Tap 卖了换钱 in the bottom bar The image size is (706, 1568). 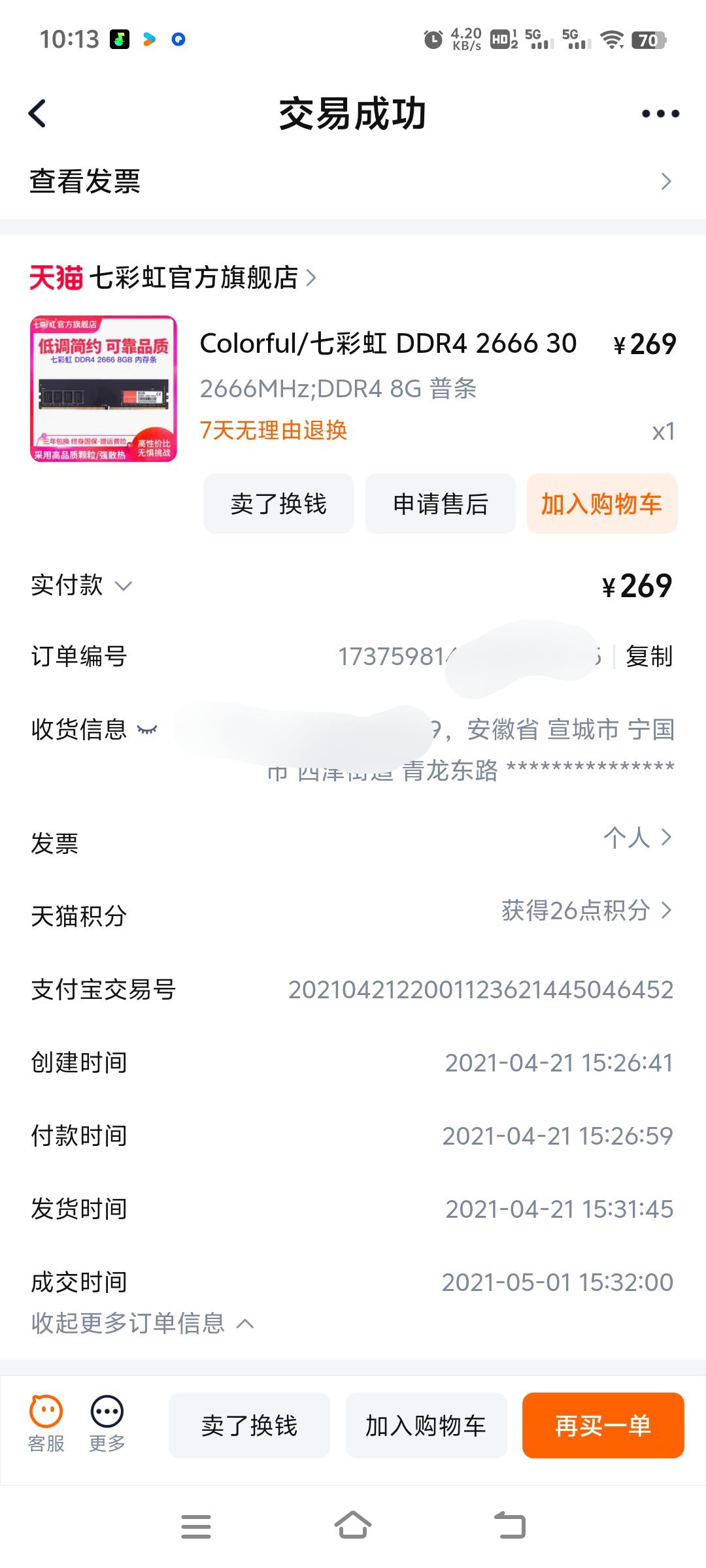point(249,1425)
